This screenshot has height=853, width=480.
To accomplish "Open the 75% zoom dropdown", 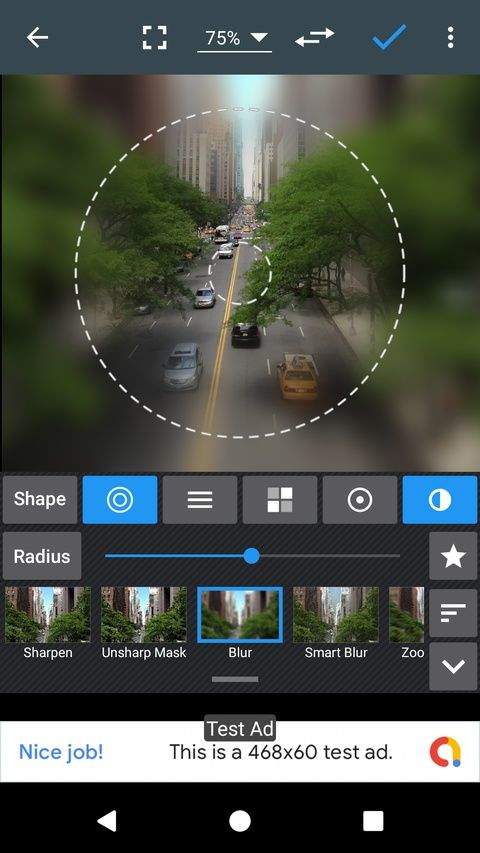I will 235,38.
